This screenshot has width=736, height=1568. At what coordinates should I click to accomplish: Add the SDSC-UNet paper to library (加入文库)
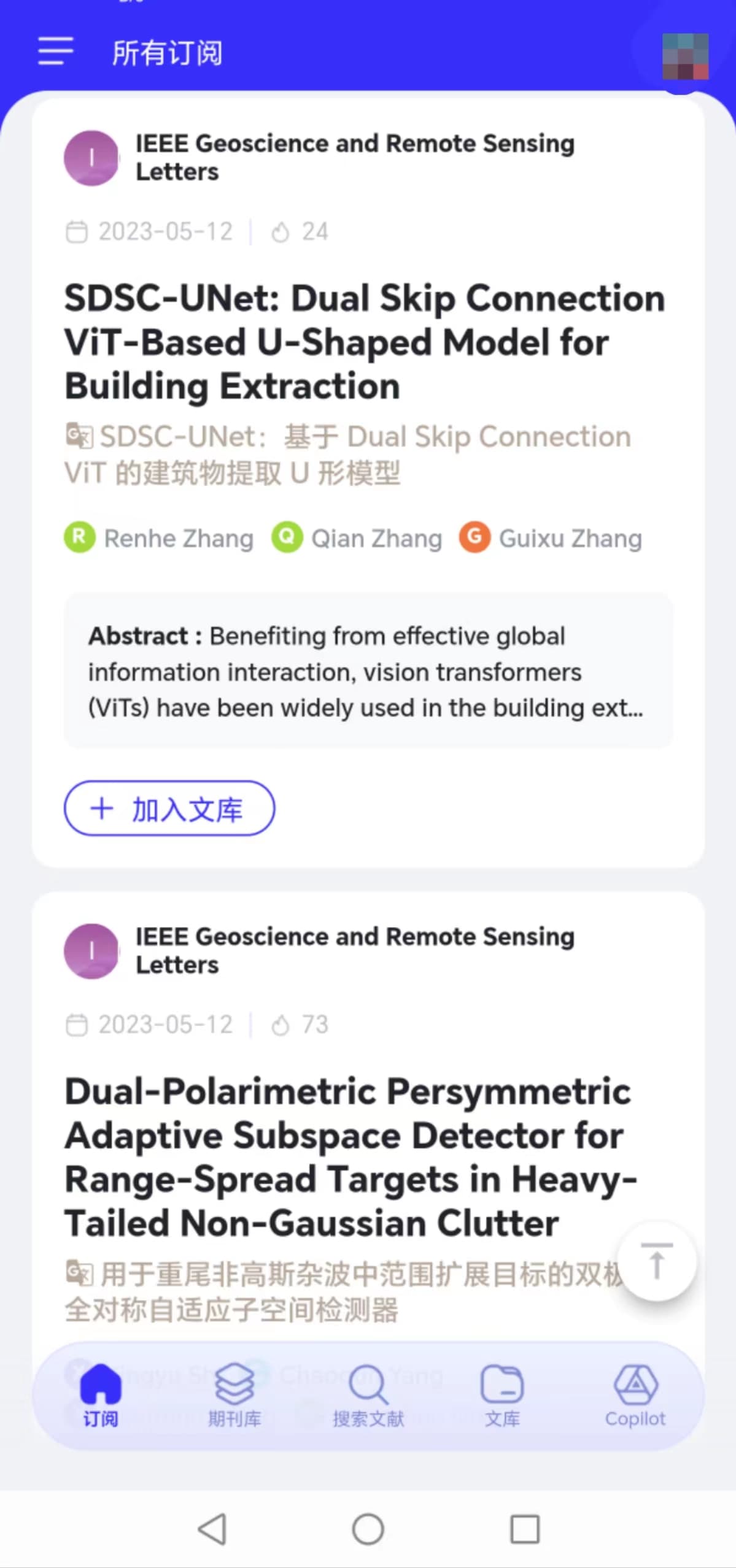pos(169,808)
